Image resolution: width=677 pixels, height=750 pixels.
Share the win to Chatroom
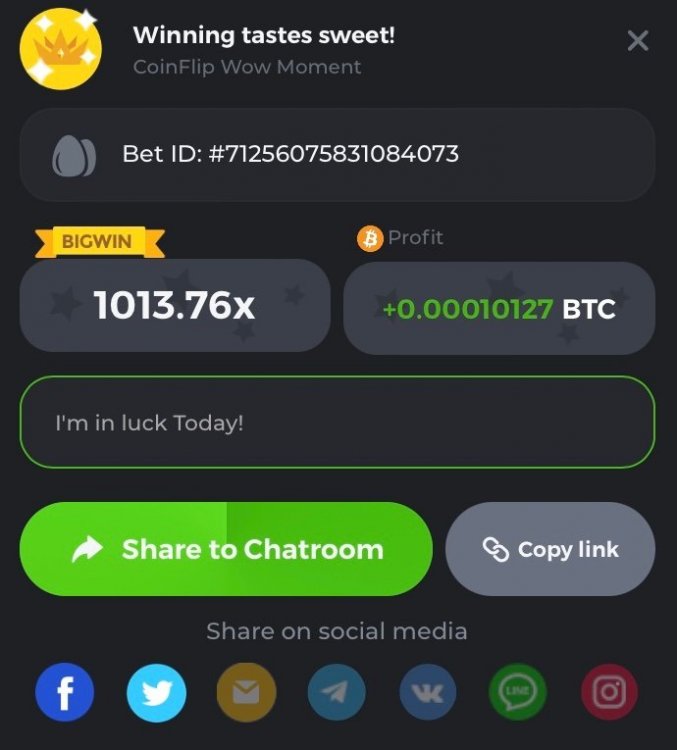point(226,549)
